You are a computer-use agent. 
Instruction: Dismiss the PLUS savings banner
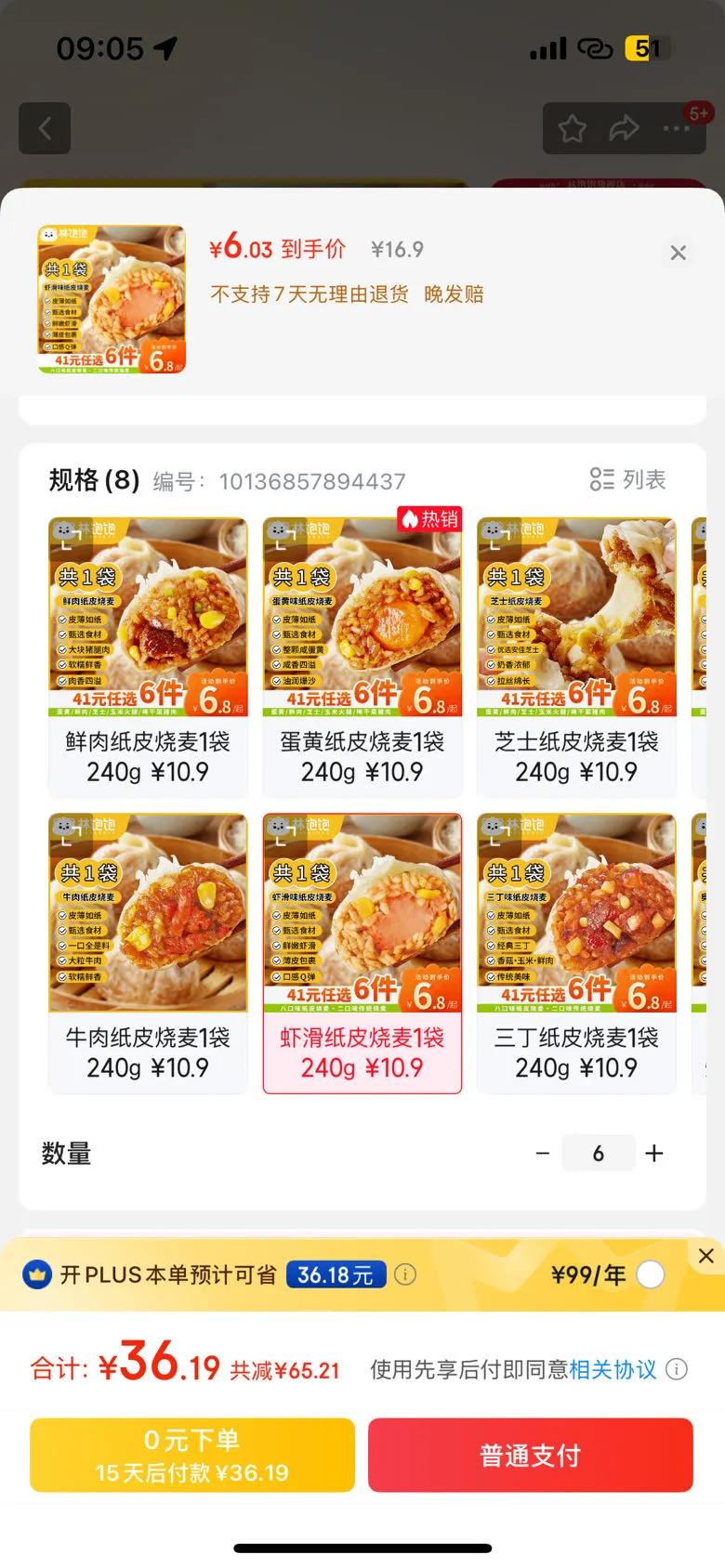706,1256
